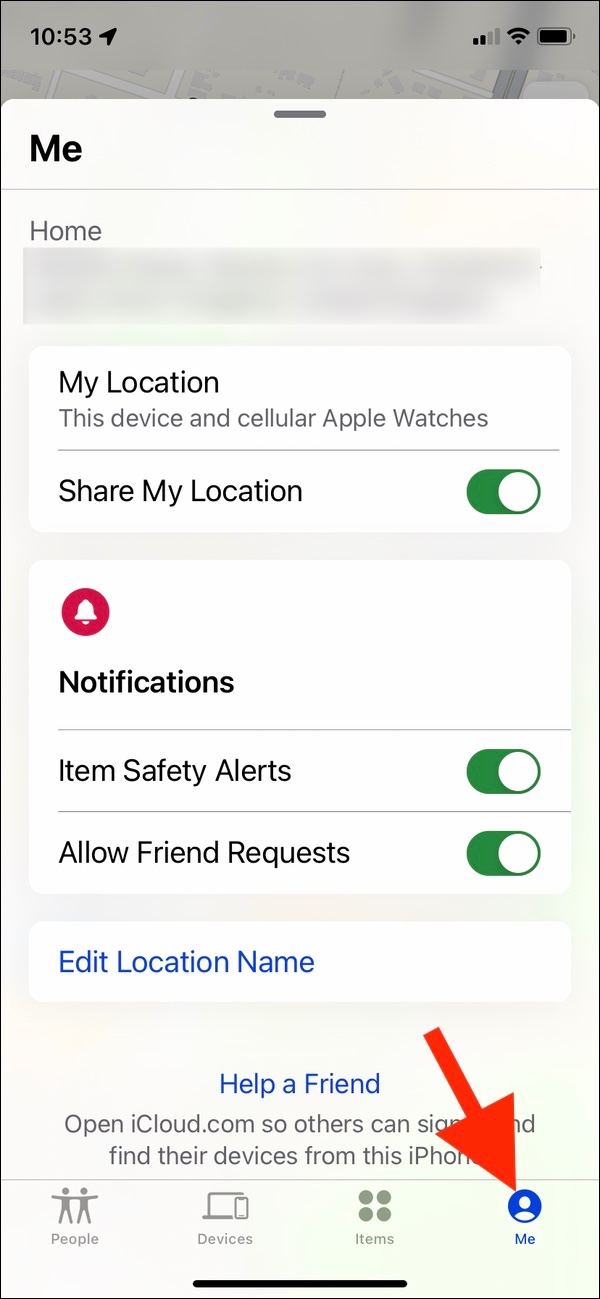Tap Edit Location Name
Viewport: 600px width, 1299px height.
(x=187, y=962)
